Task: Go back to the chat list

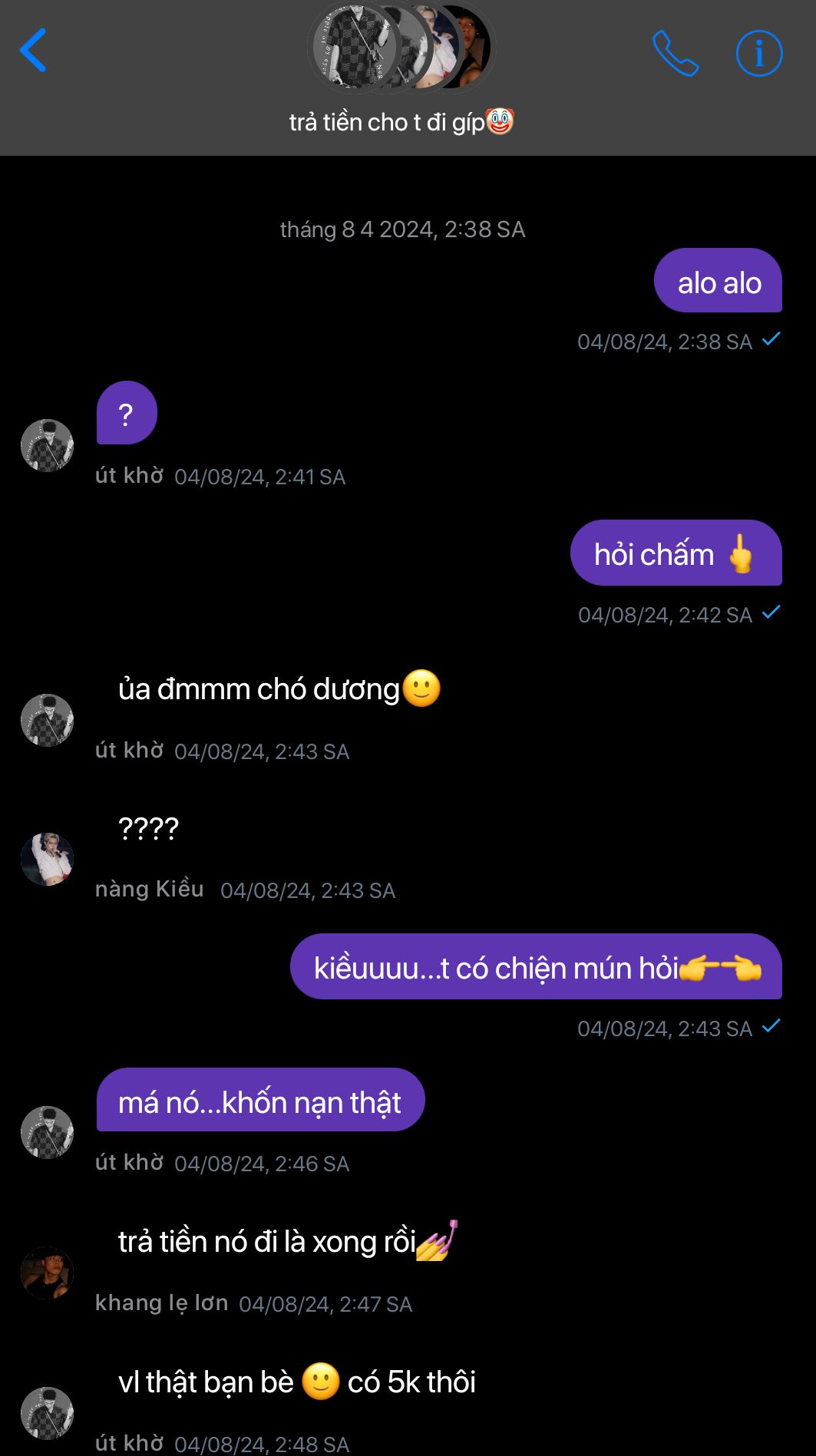Action: point(34,51)
